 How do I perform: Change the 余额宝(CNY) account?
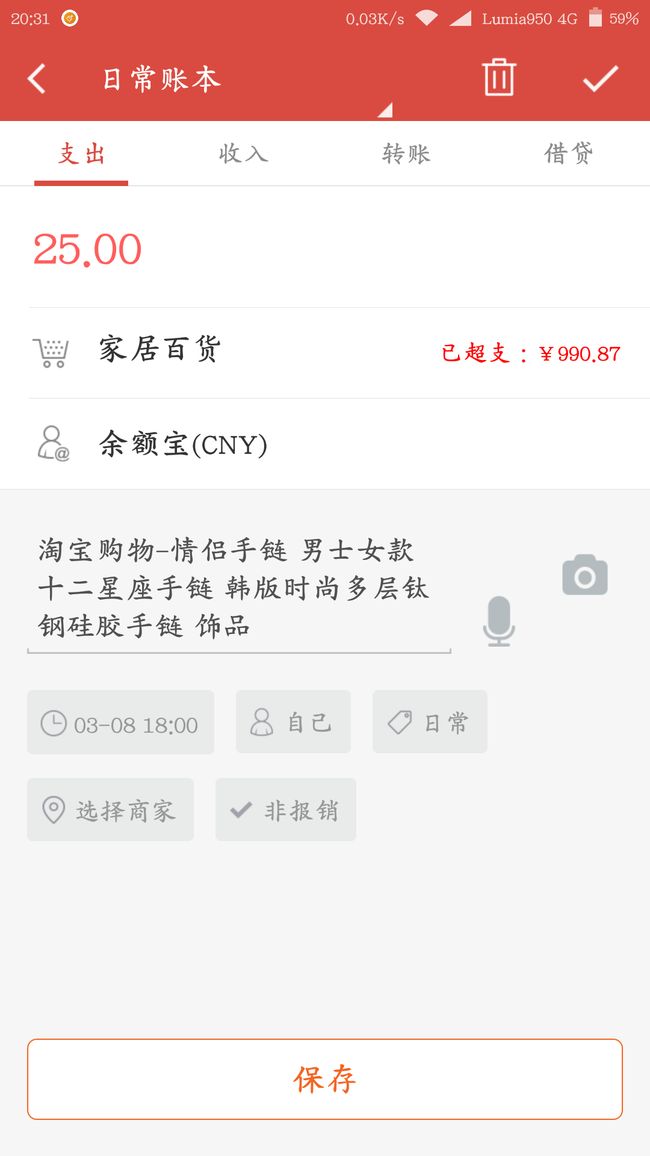pos(325,444)
